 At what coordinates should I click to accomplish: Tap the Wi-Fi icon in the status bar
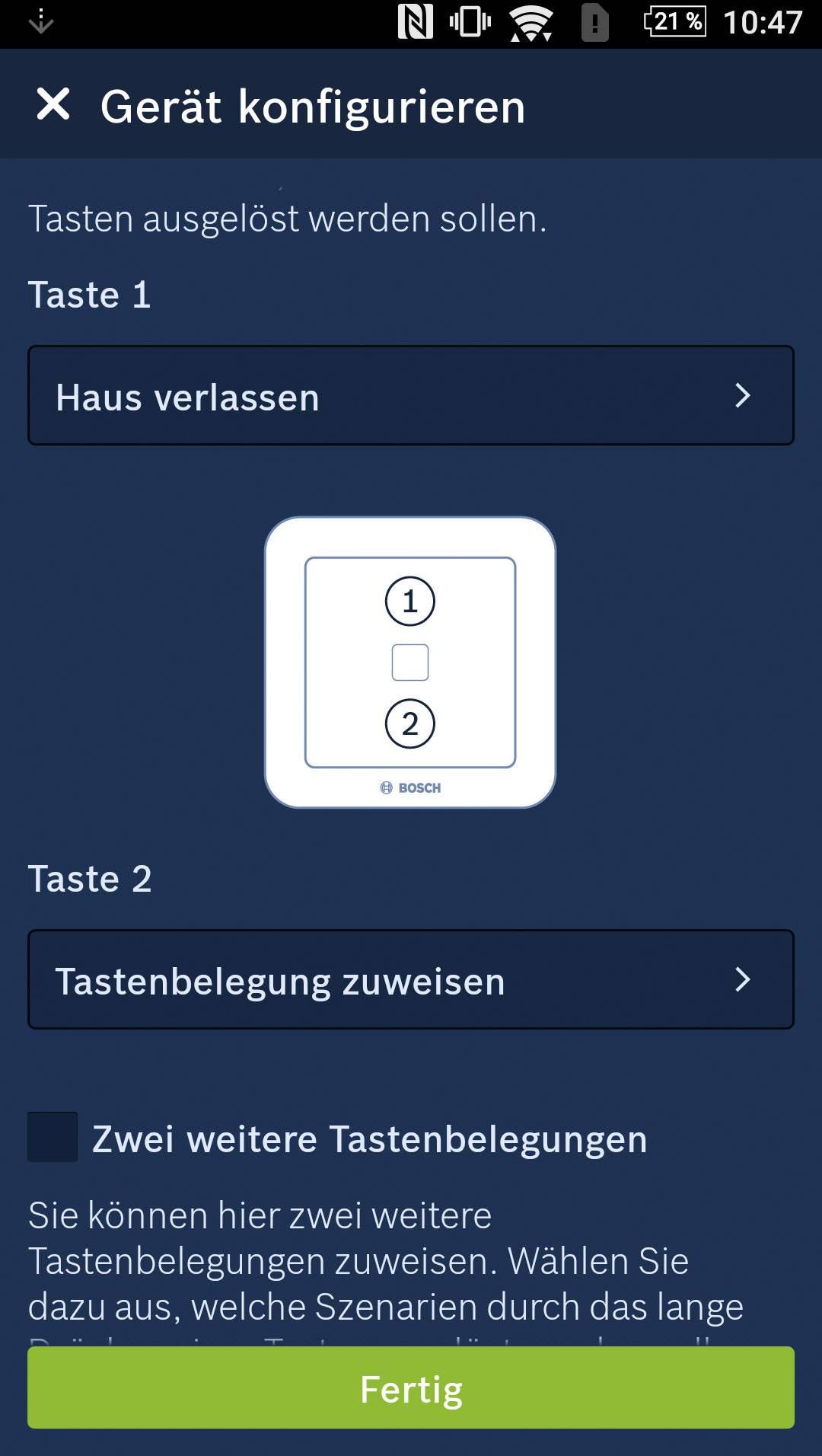(529, 21)
